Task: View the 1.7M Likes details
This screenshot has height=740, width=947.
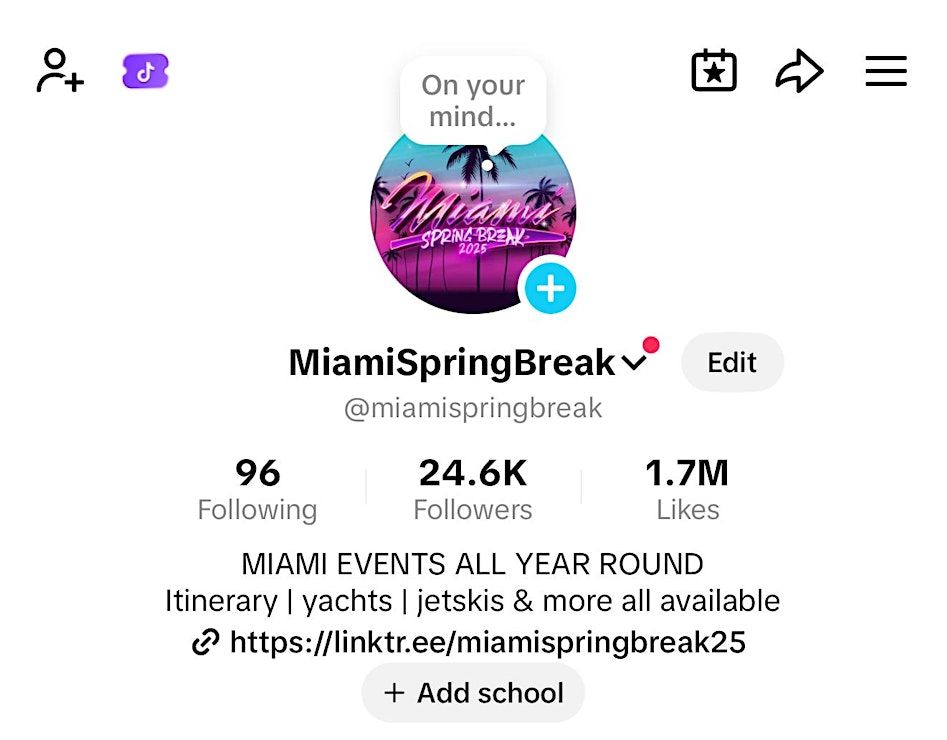Action: point(687,489)
